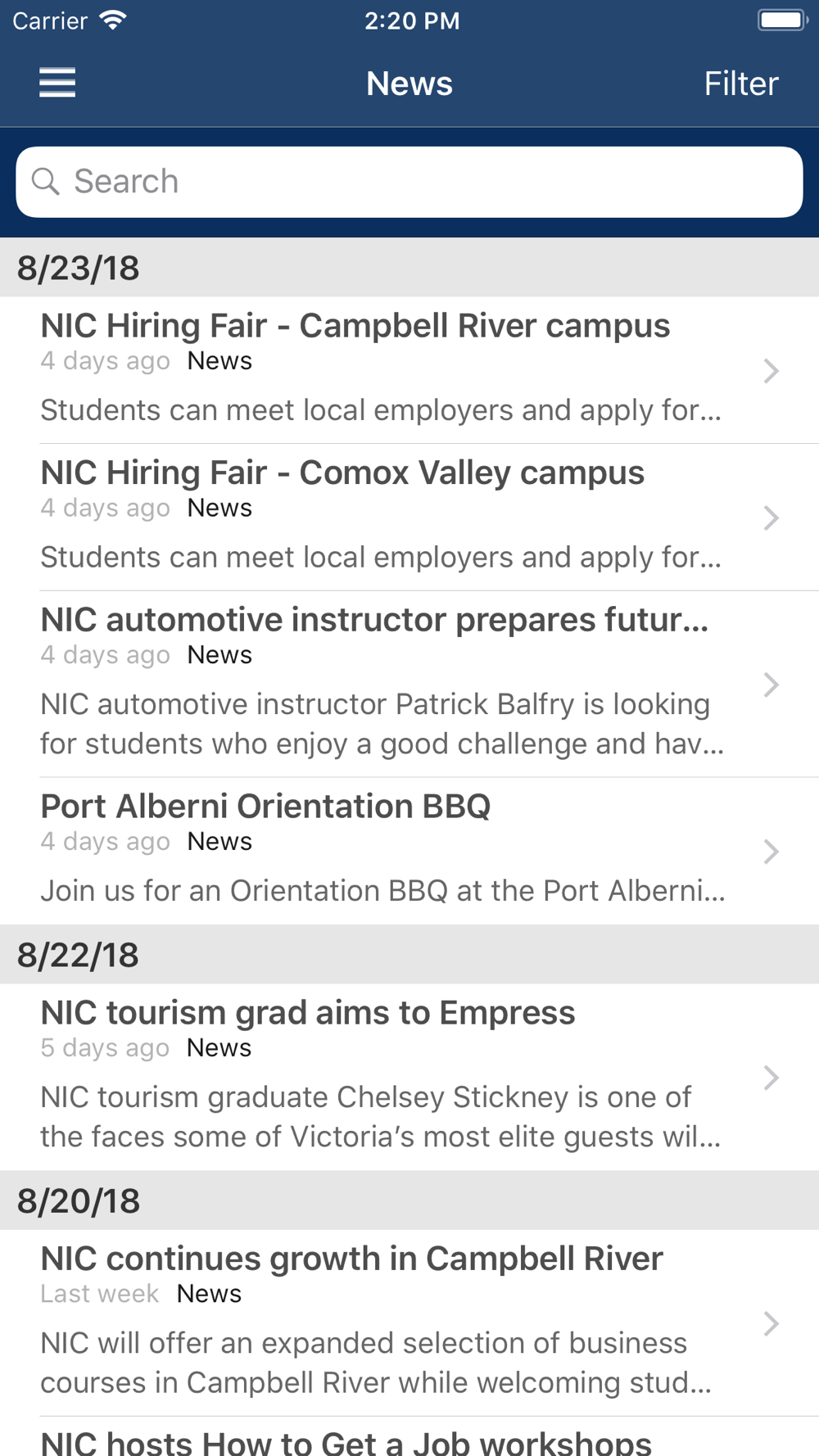View the NIC automotive instructor story
819x1456 pixels.
(409, 685)
